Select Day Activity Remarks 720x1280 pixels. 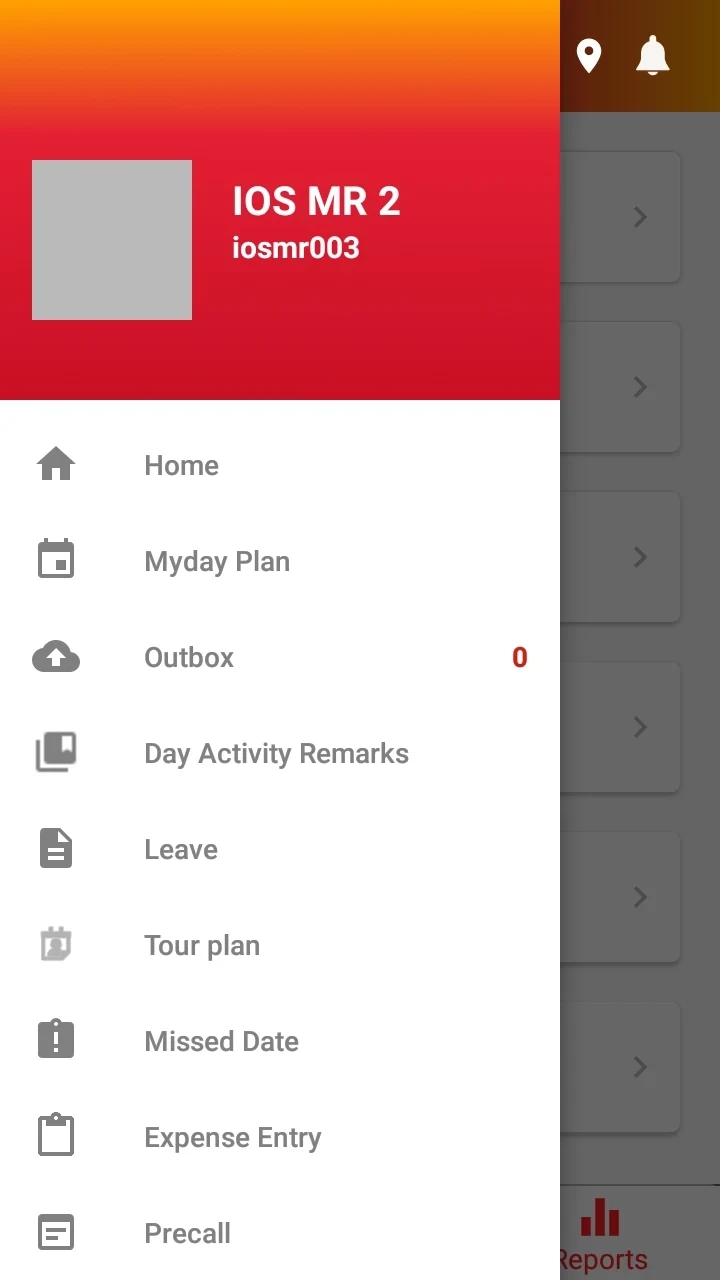pyautogui.click(x=276, y=753)
